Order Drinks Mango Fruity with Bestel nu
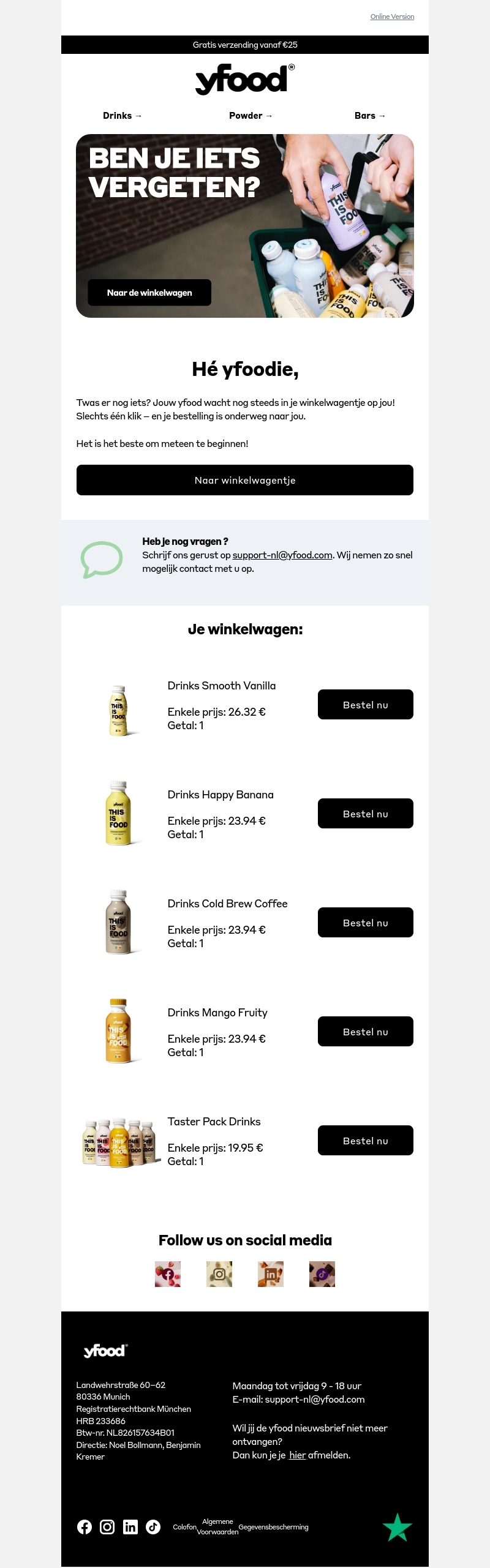The height and width of the screenshot is (1568, 490). [x=365, y=1032]
